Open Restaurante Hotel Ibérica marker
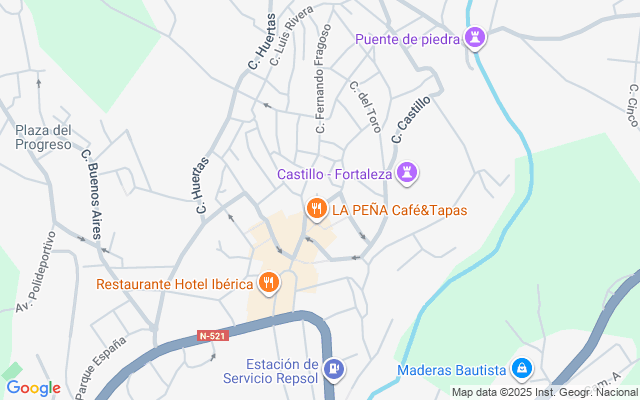Image resolution: width=640 pixels, height=400 pixels. point(267,284)
